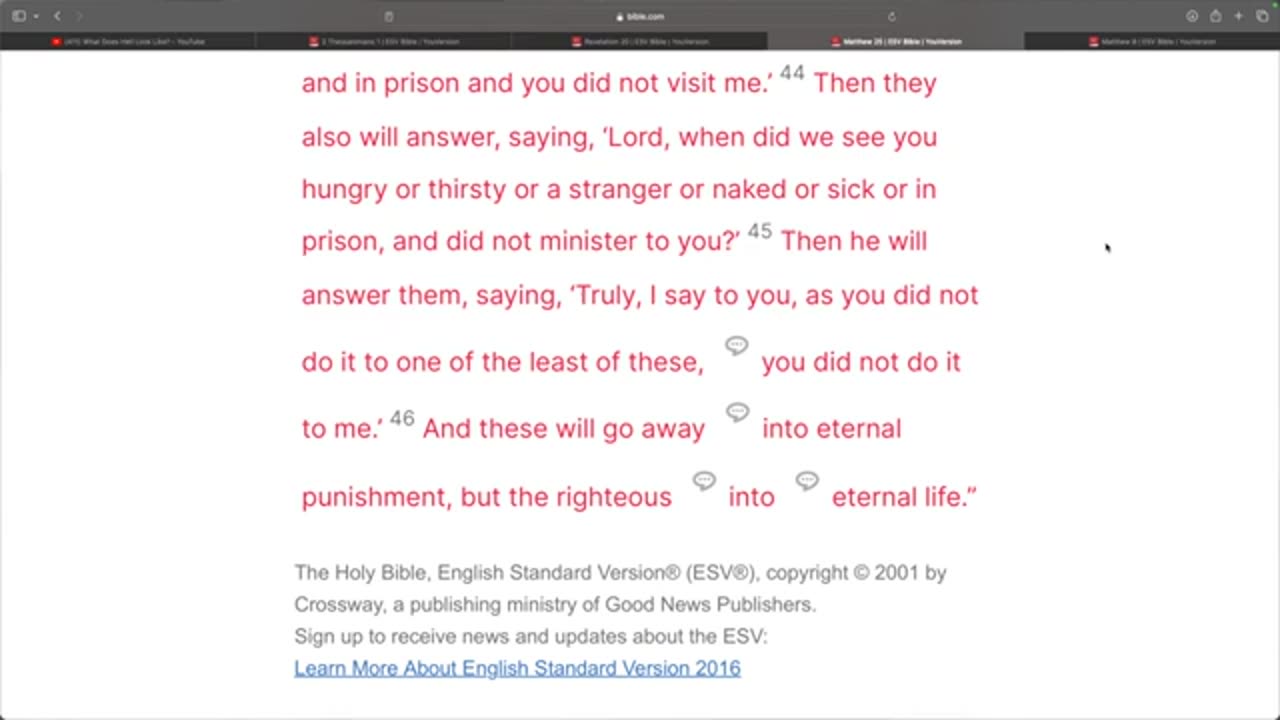Open the footnote bubble after 'the righteous'
Viewport: 1280px width, 720px height.
(704, 481)
